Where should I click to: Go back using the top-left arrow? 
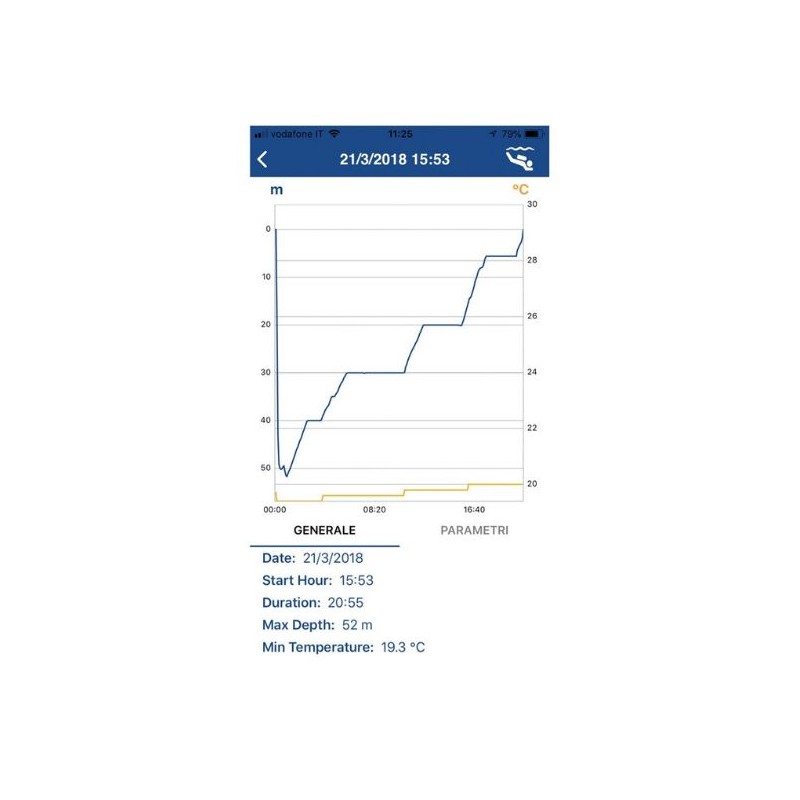[x=263, y=160]
